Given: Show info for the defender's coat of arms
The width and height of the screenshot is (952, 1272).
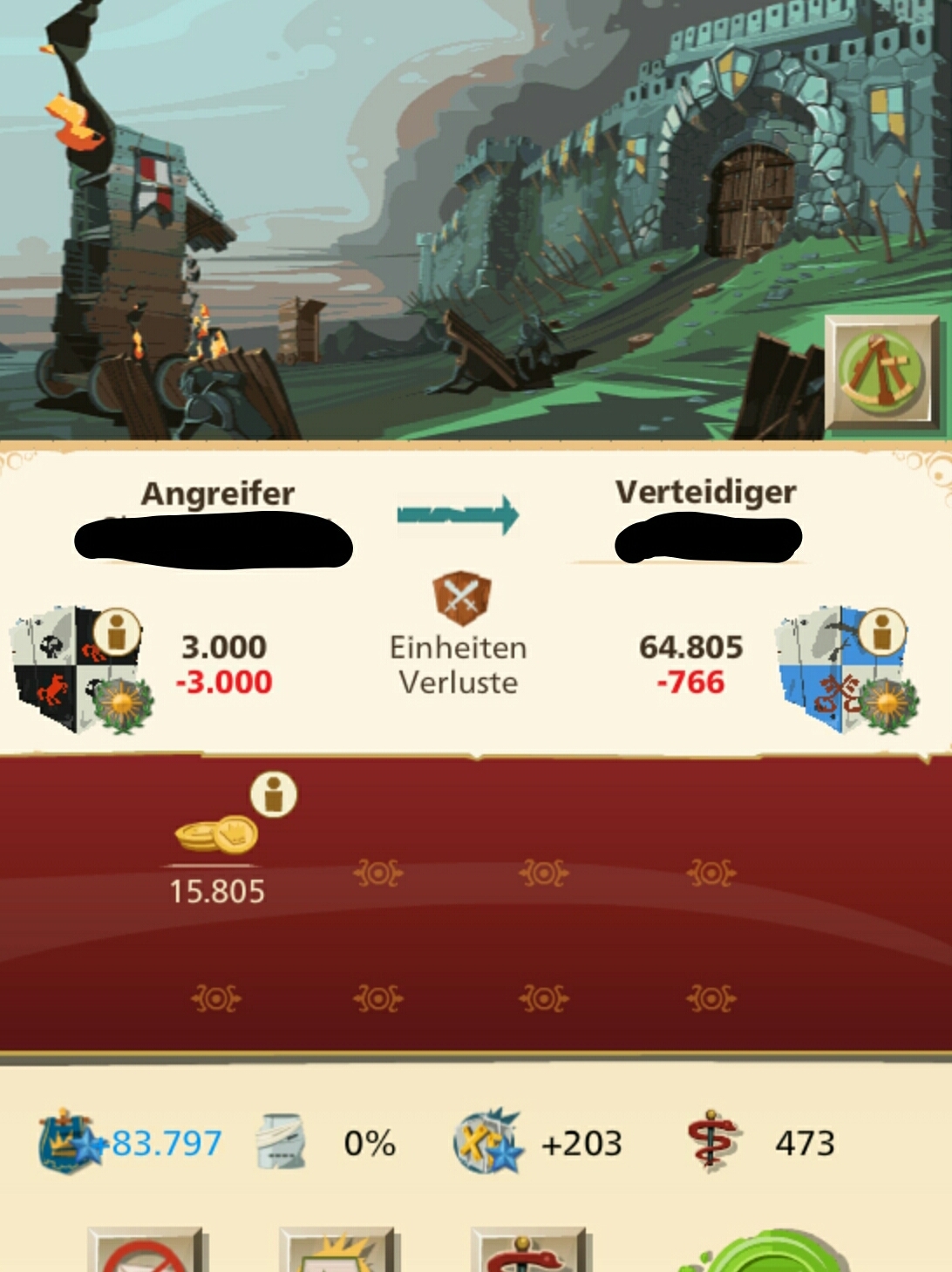Looking at the screenshot, I should pos(881,631).
